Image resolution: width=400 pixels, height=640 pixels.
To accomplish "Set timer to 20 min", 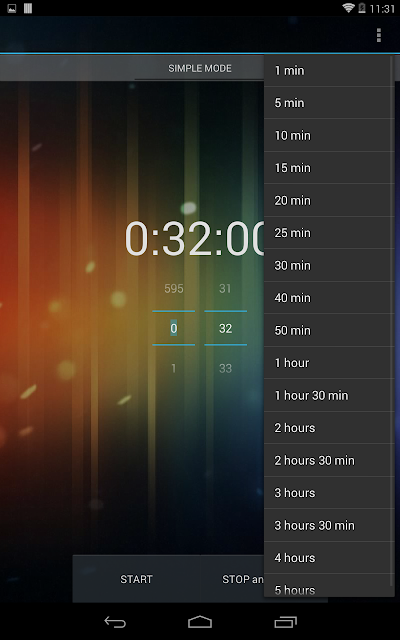I will pos(329,200).
